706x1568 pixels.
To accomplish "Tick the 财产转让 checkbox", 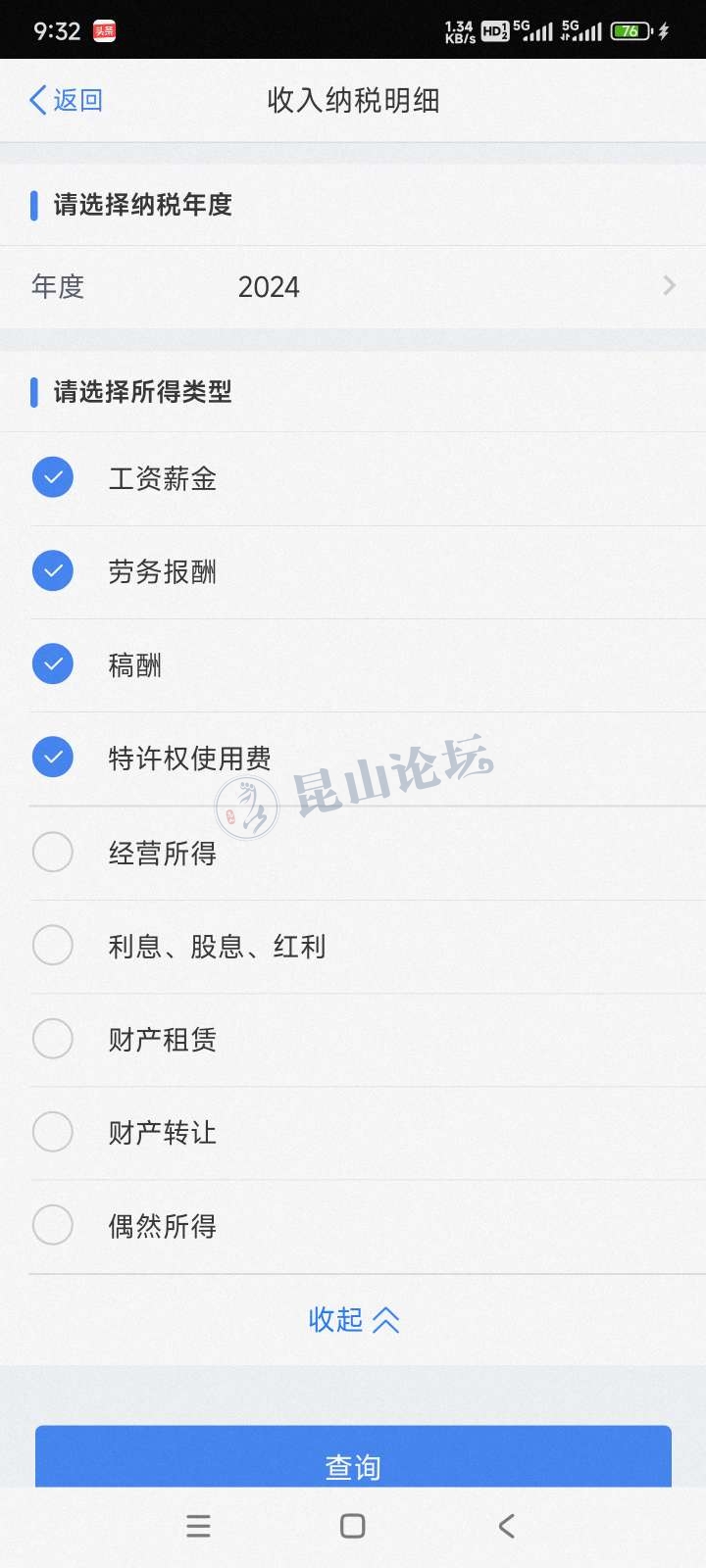I will click(x=53, y=1132).
